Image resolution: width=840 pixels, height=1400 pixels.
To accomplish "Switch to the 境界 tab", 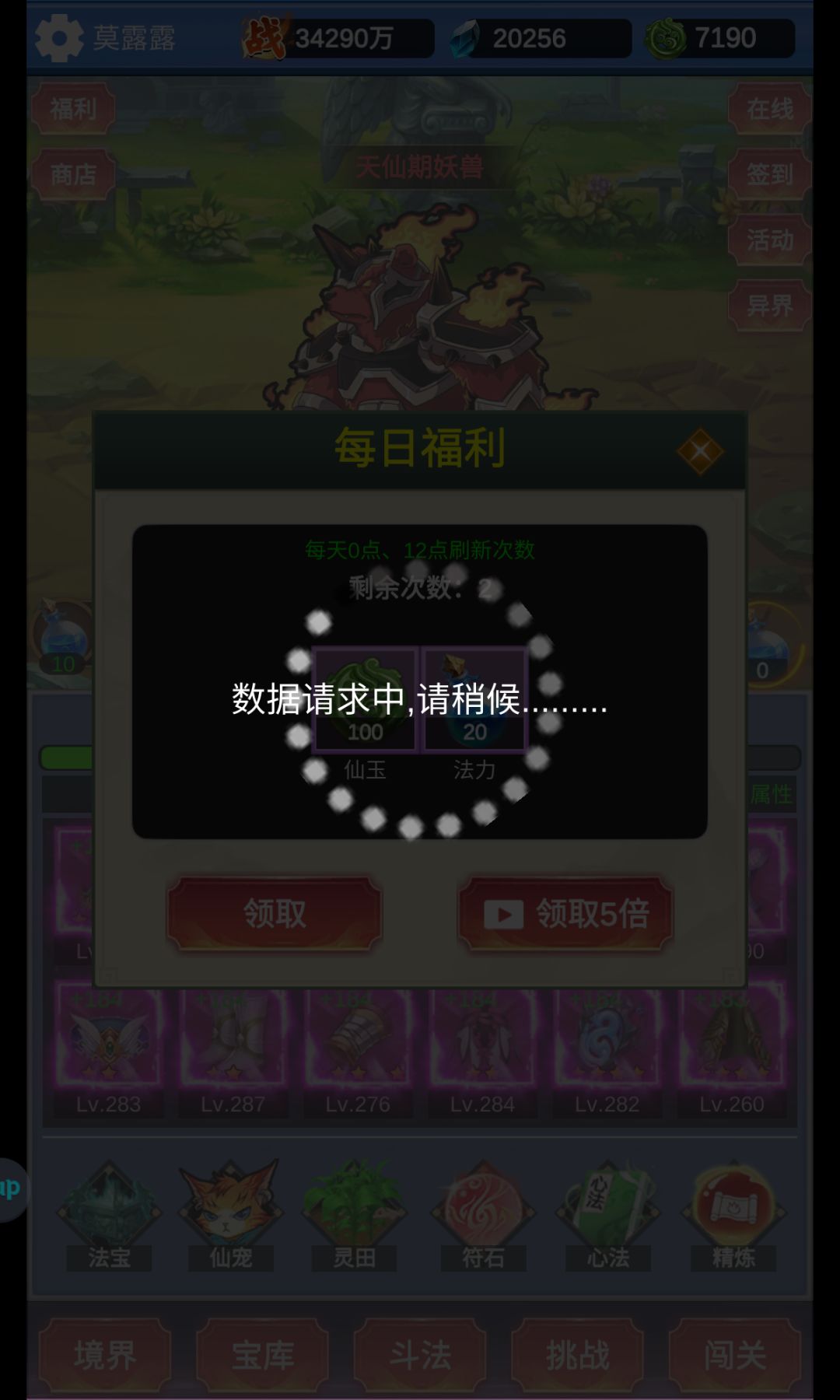I will coord(105,1356).
